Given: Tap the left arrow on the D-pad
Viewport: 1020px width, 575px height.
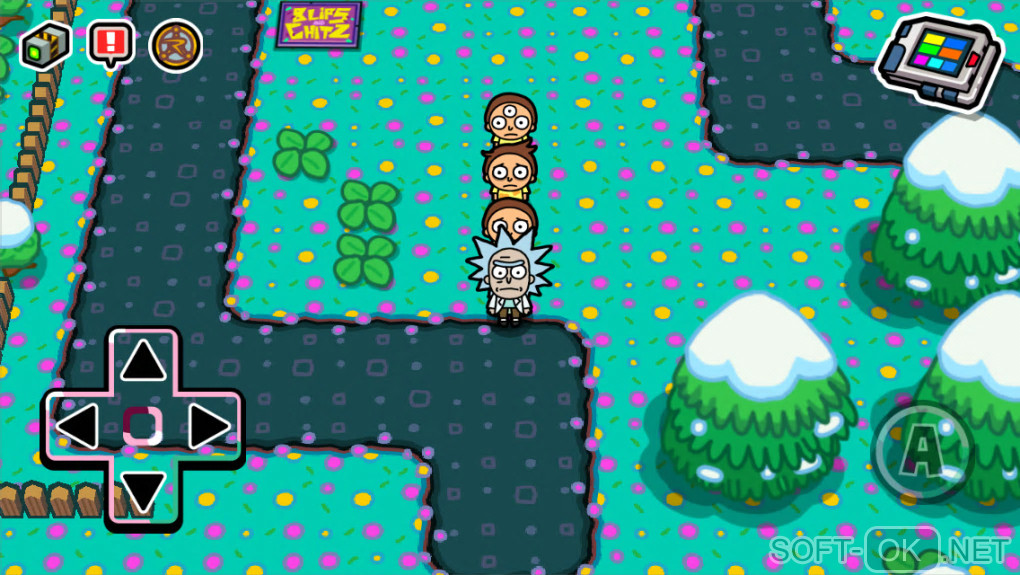Looking at the screenshot, I should click(76, 428).
